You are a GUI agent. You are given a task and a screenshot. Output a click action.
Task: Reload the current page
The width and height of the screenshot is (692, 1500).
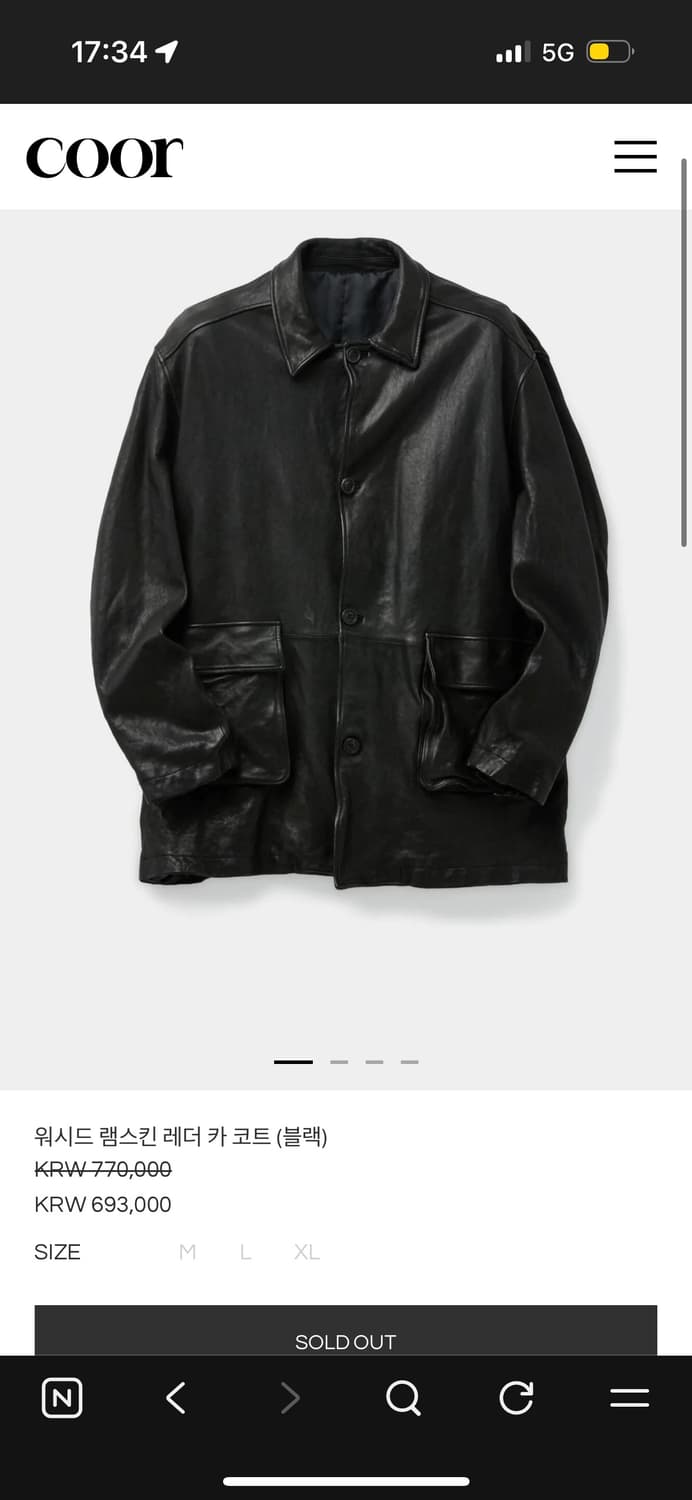point(516,1398)
